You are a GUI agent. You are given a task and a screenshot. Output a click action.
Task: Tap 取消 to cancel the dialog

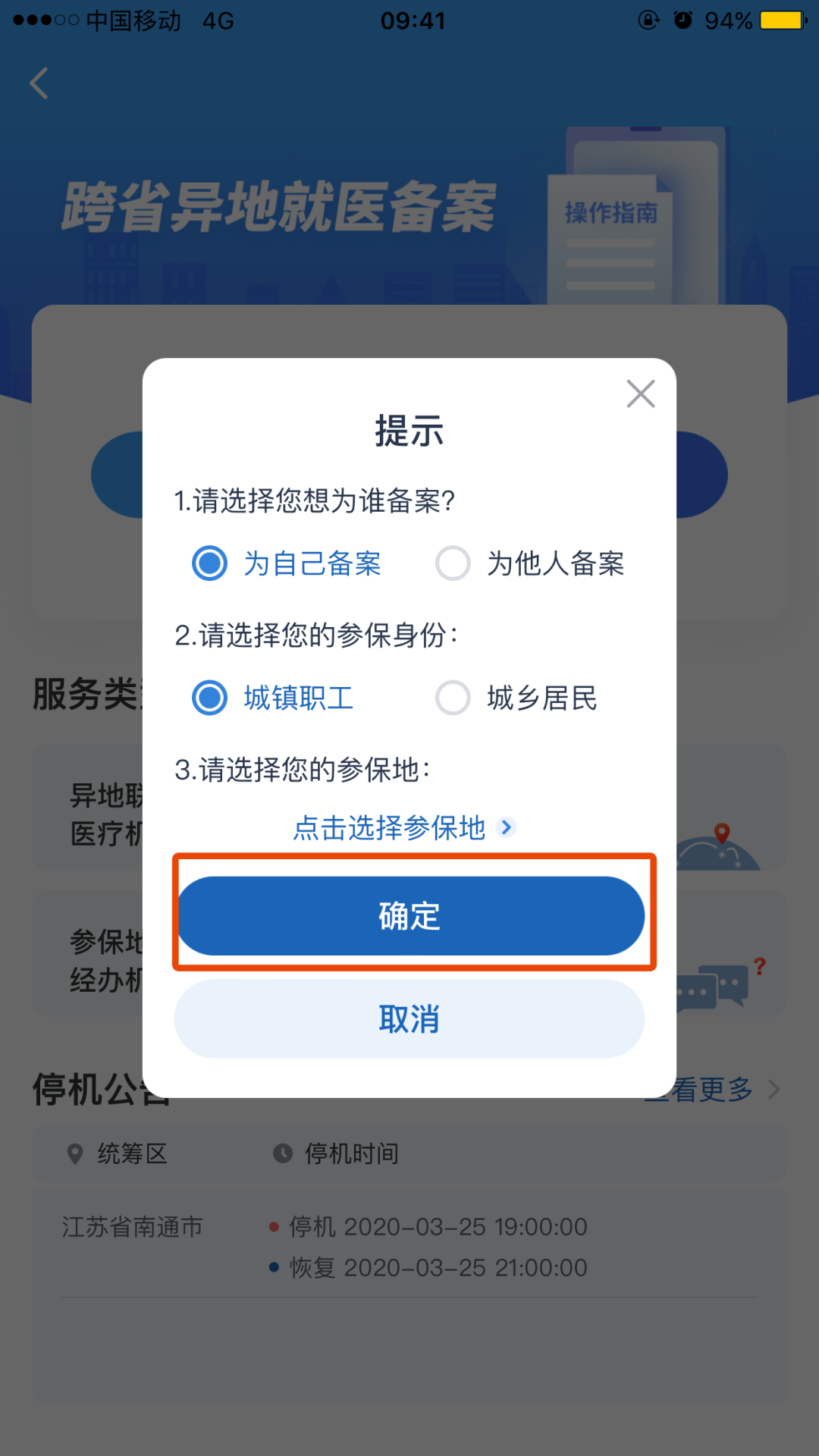click(x=409, y=1018)
